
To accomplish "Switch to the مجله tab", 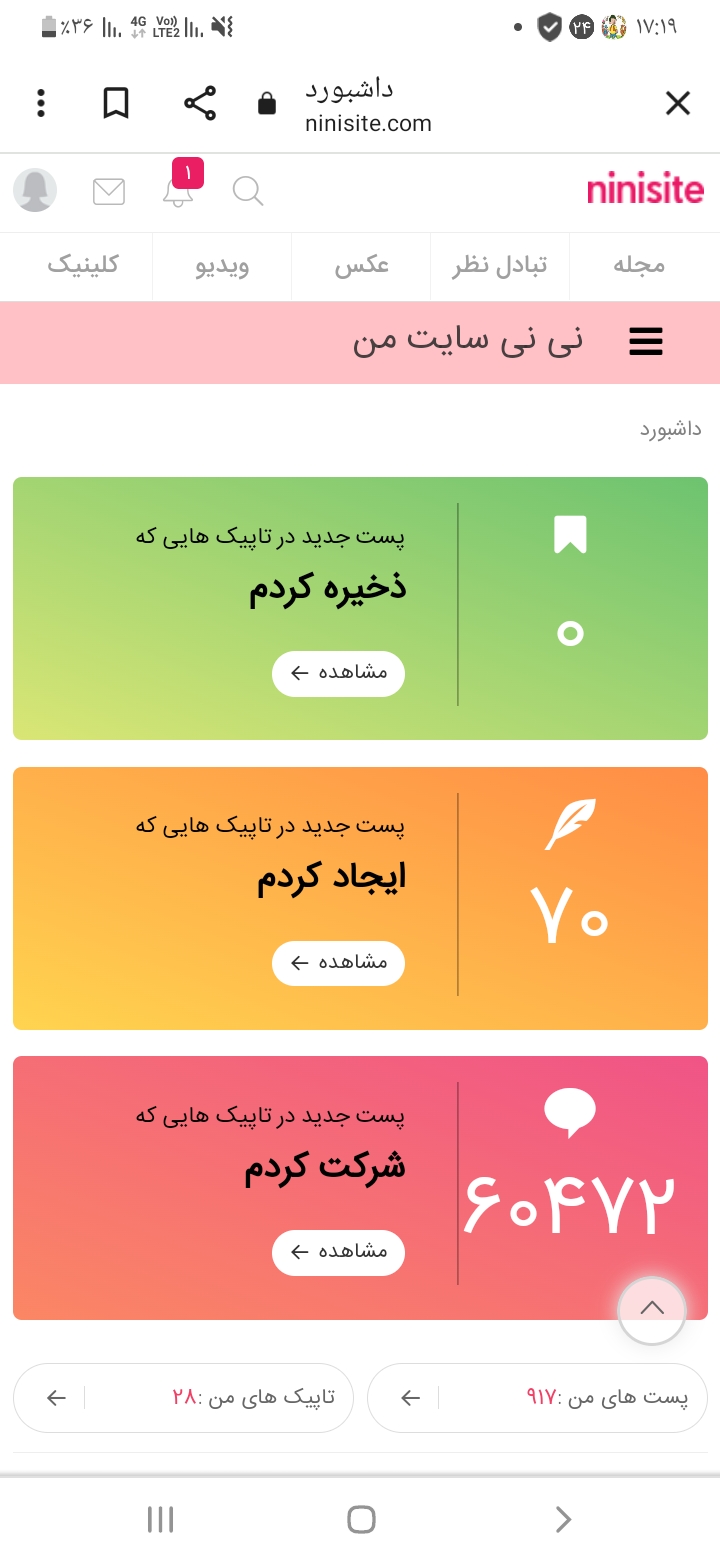I will pos(639,266).
